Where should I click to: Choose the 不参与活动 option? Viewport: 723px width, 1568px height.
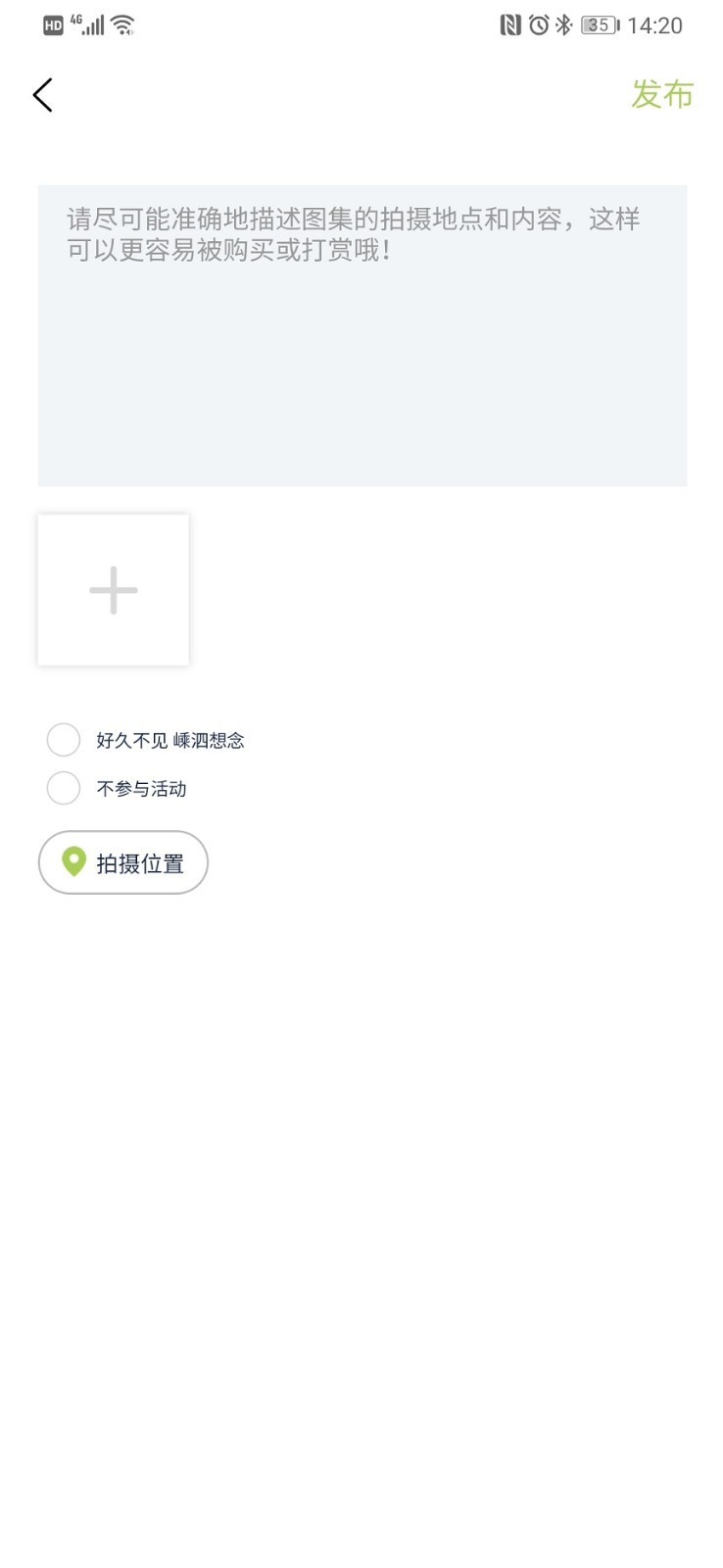(64, 788)
